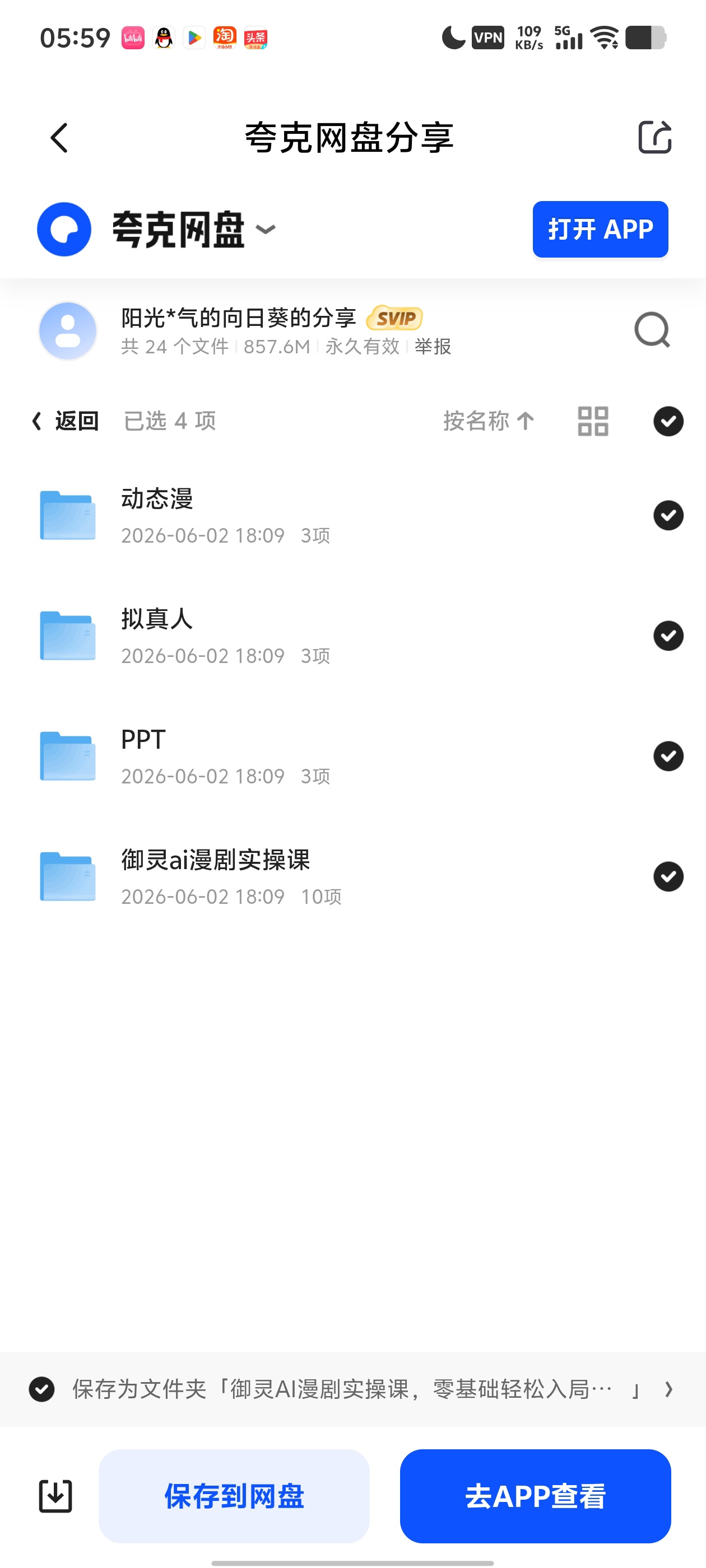Image resolution: width=706 pixels, height=1568 pixels.
Task: Search within the shared files
Action: tap(652, 330)
